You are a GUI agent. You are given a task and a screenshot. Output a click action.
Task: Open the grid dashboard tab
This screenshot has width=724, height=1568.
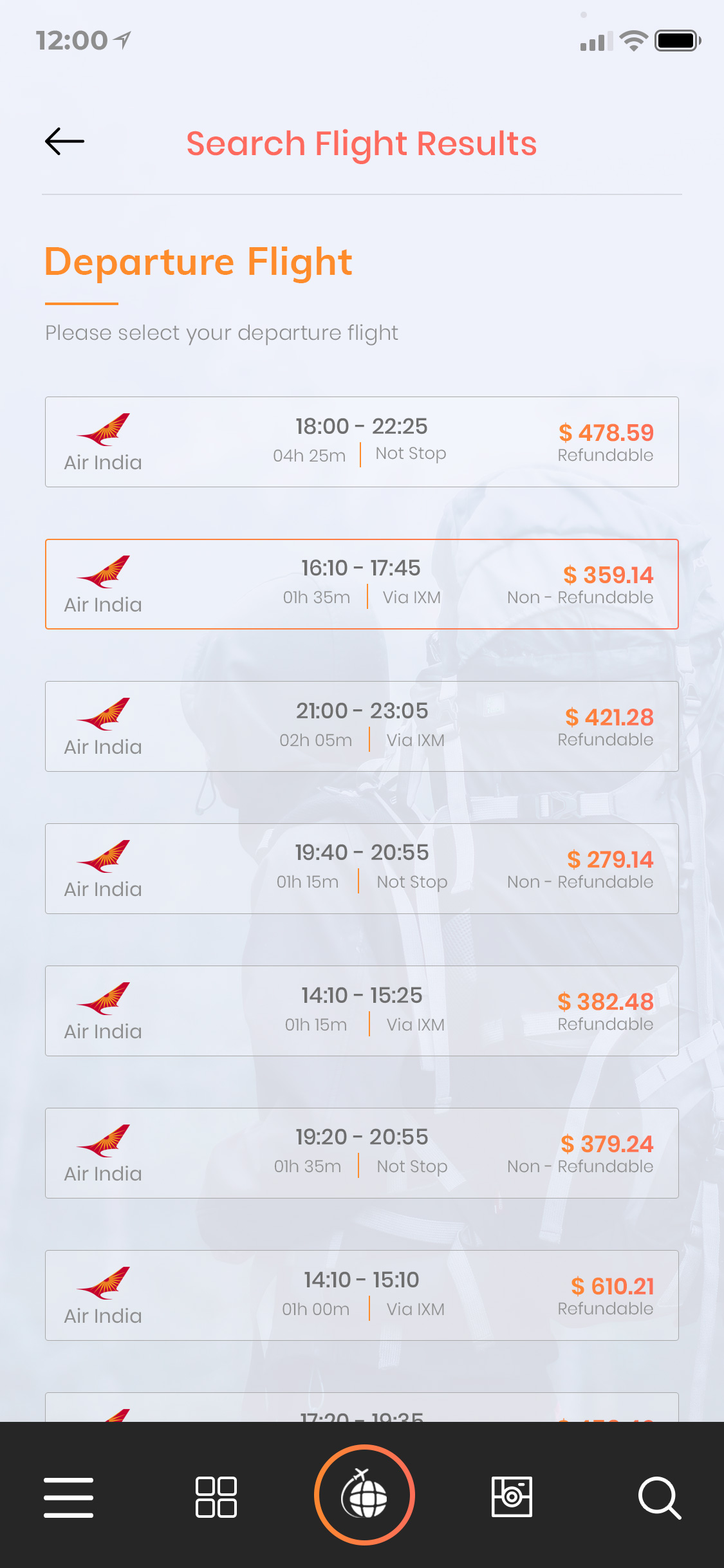point(216,1497)
